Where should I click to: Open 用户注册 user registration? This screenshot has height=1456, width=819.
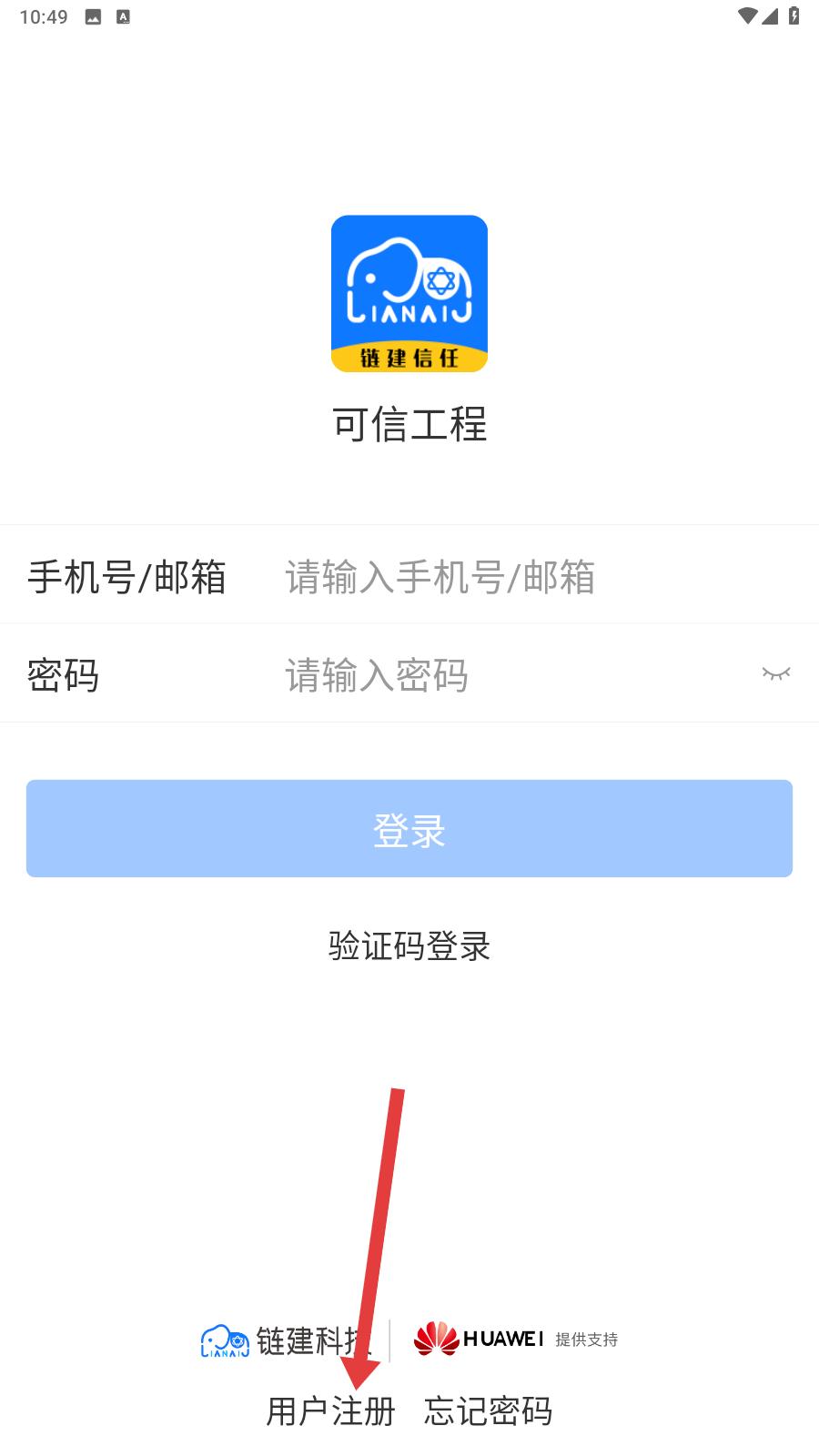(331, 1411)
